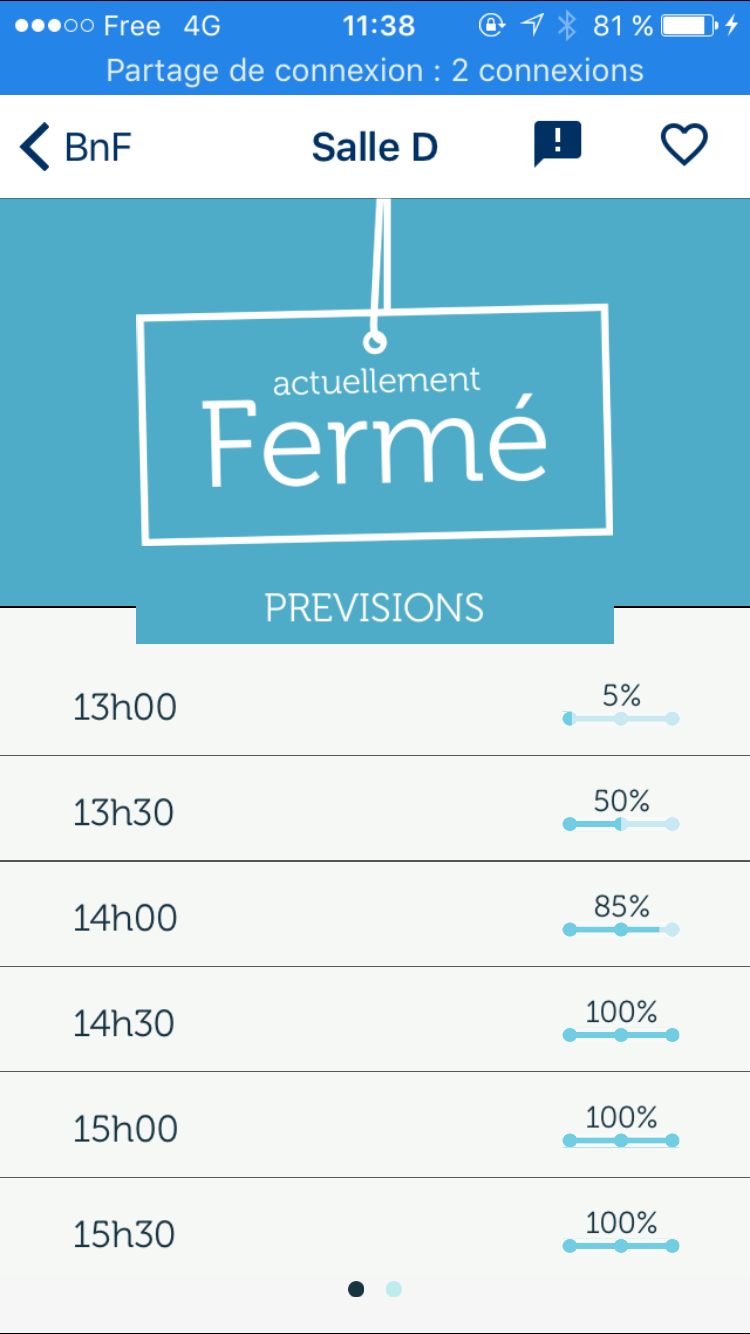The image size is (750, 1334).
Task: Go to the second page indicator dot
Action: point(394,1289)
